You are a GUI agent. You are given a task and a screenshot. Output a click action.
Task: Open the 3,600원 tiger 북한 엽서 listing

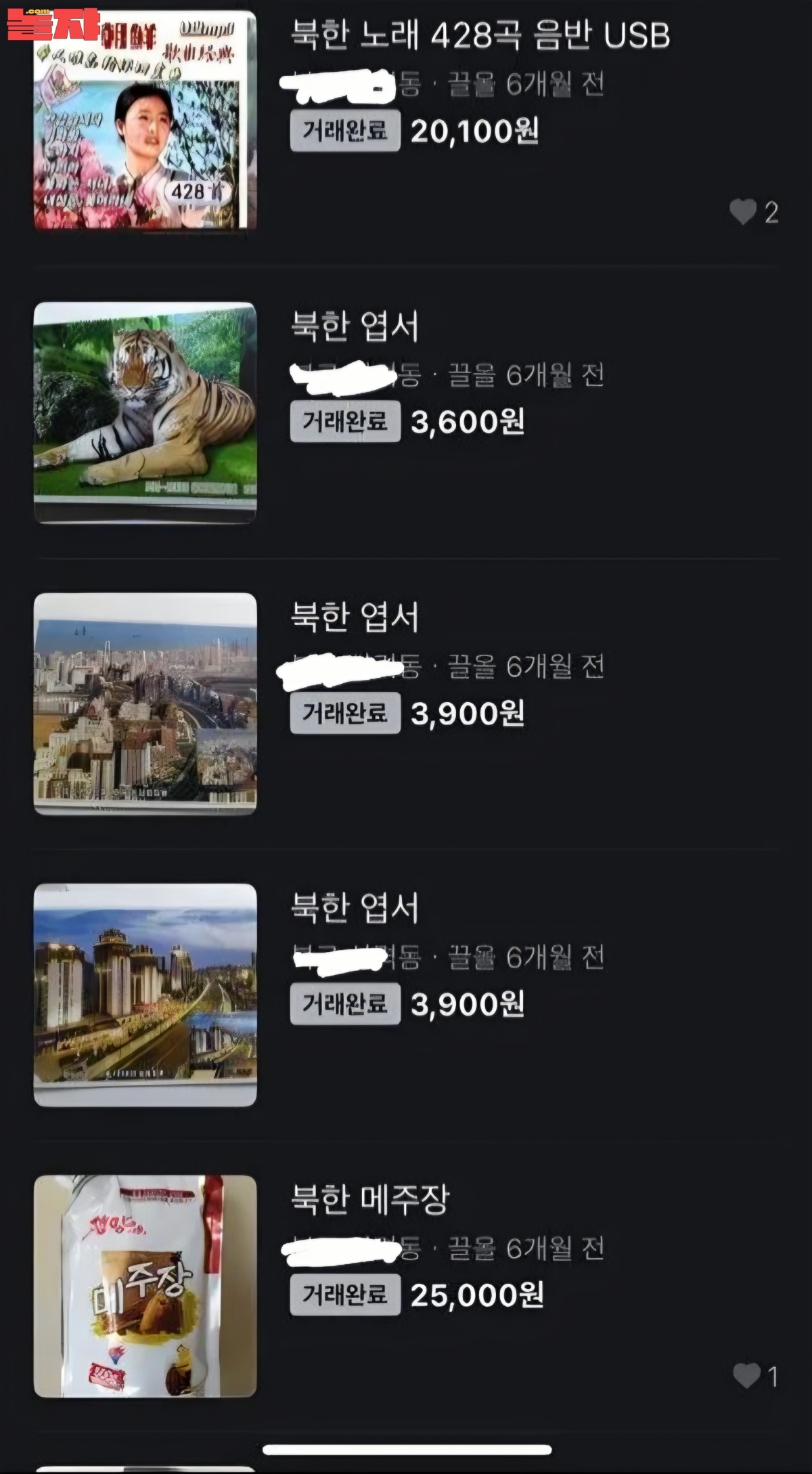(x=355, y=326)
